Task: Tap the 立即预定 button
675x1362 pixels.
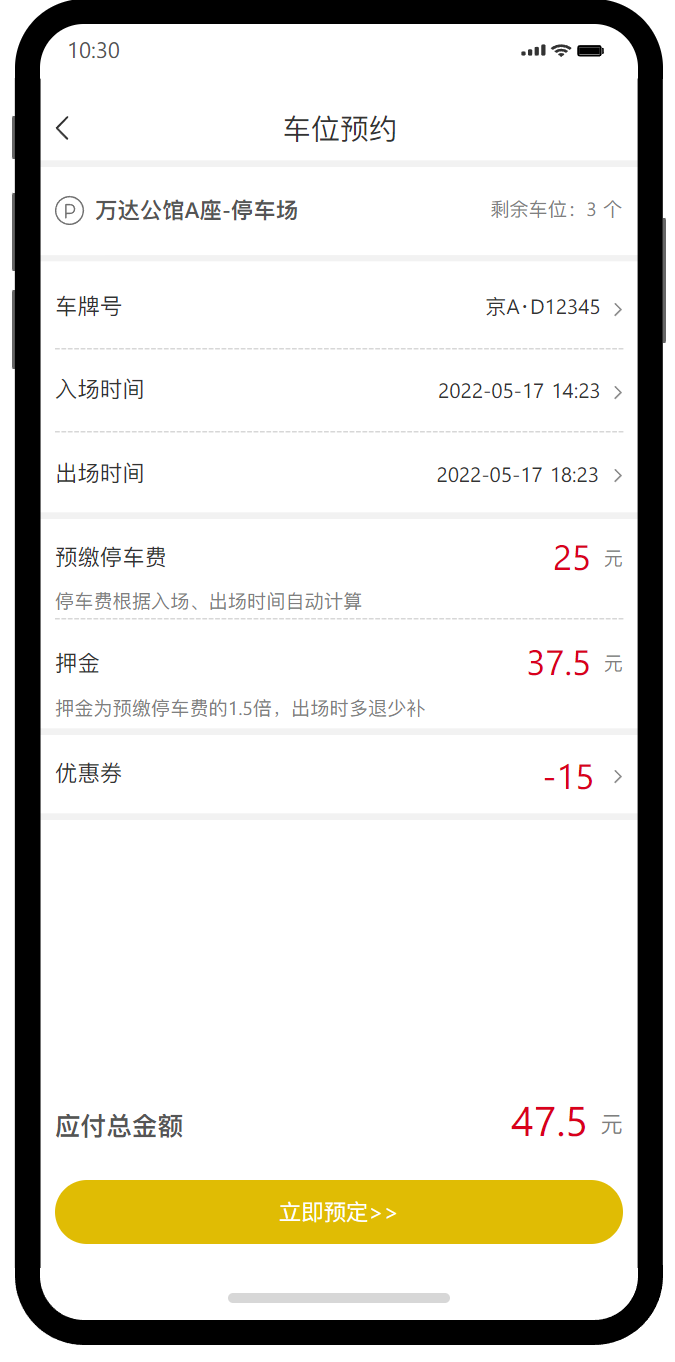Action: pos(338,1212)
